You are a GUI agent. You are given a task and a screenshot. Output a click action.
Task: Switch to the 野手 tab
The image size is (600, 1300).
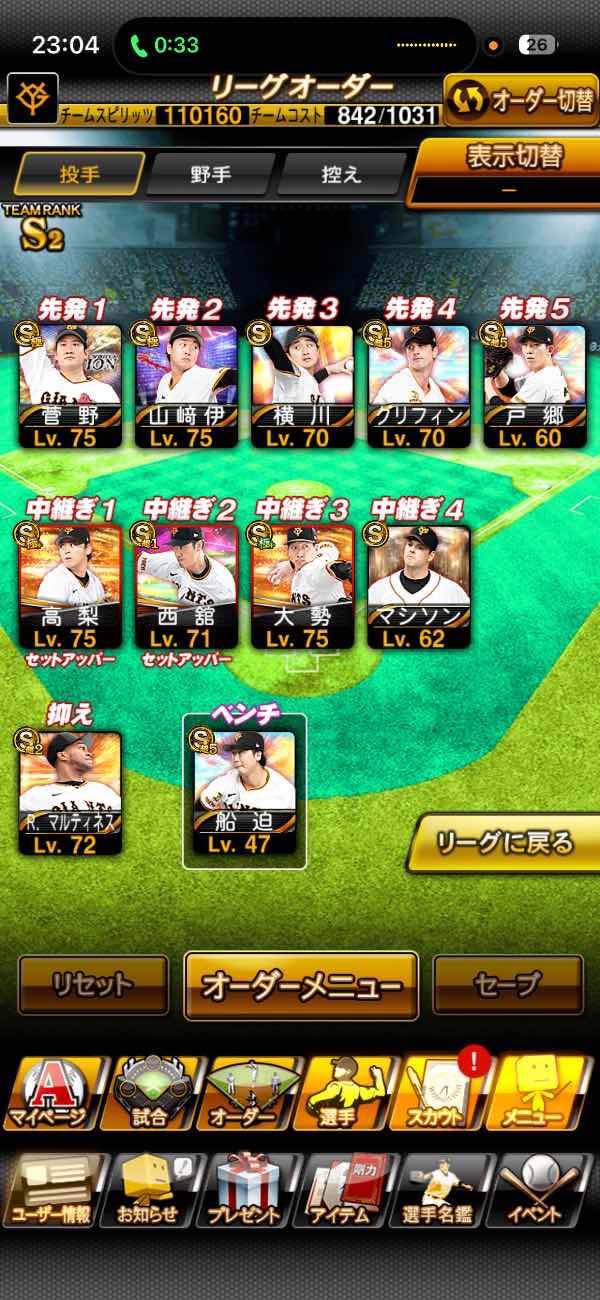[210, 174]
